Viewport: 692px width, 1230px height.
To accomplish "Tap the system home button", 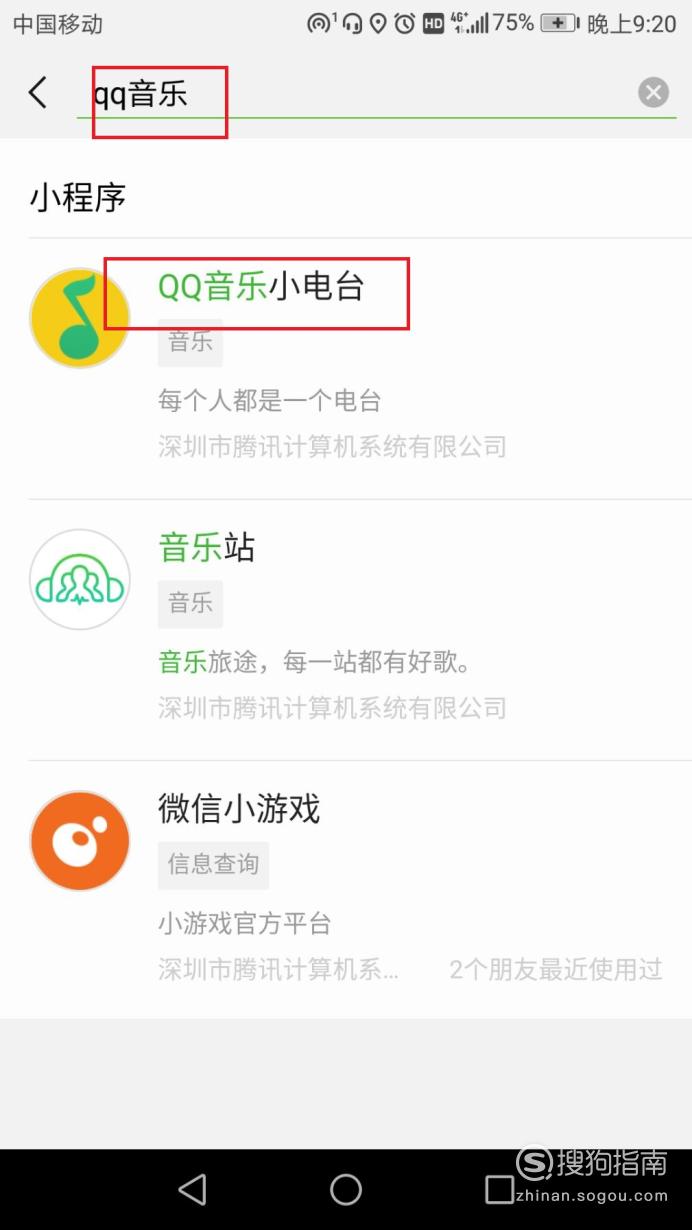I will pos(346,1189).
